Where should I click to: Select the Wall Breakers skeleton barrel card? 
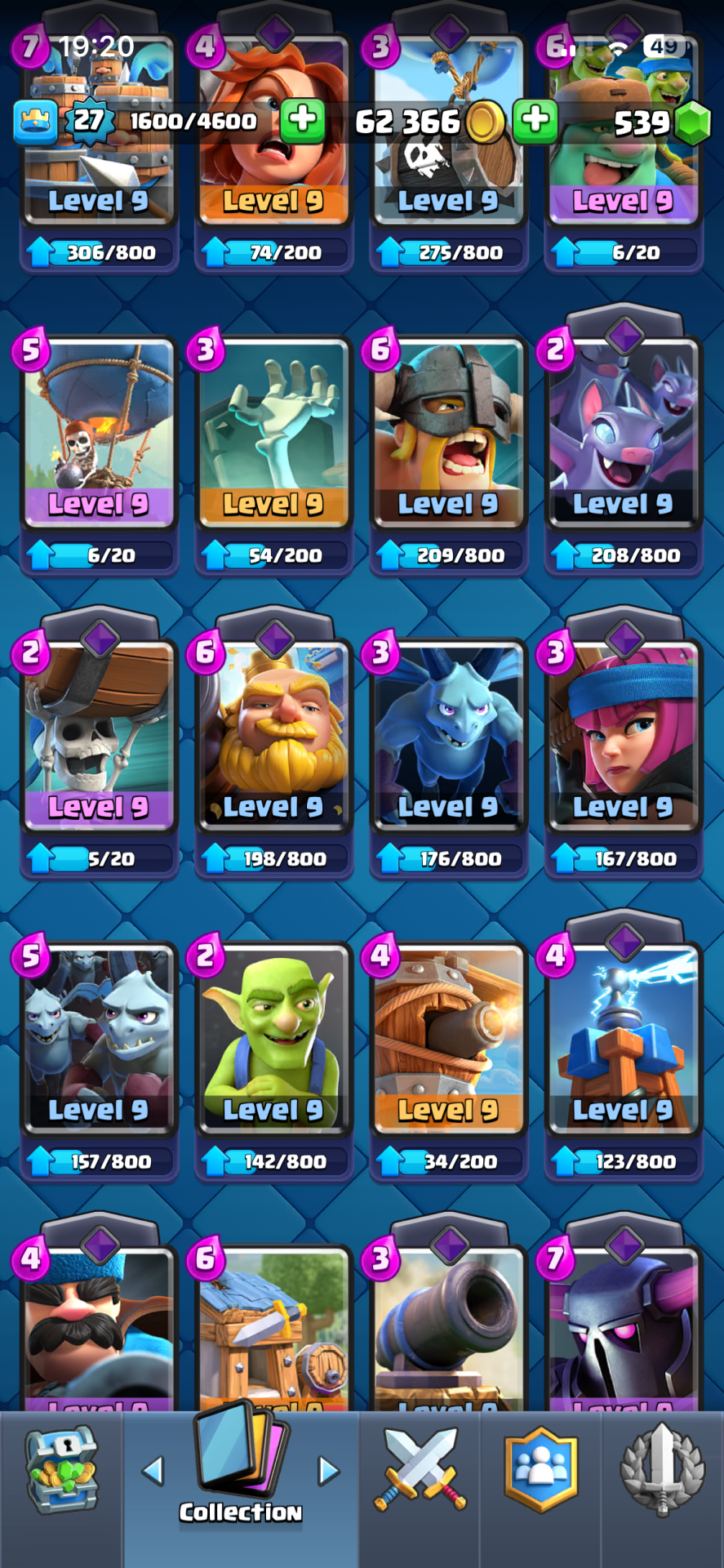pyautogui.click(x=99, y=735)
